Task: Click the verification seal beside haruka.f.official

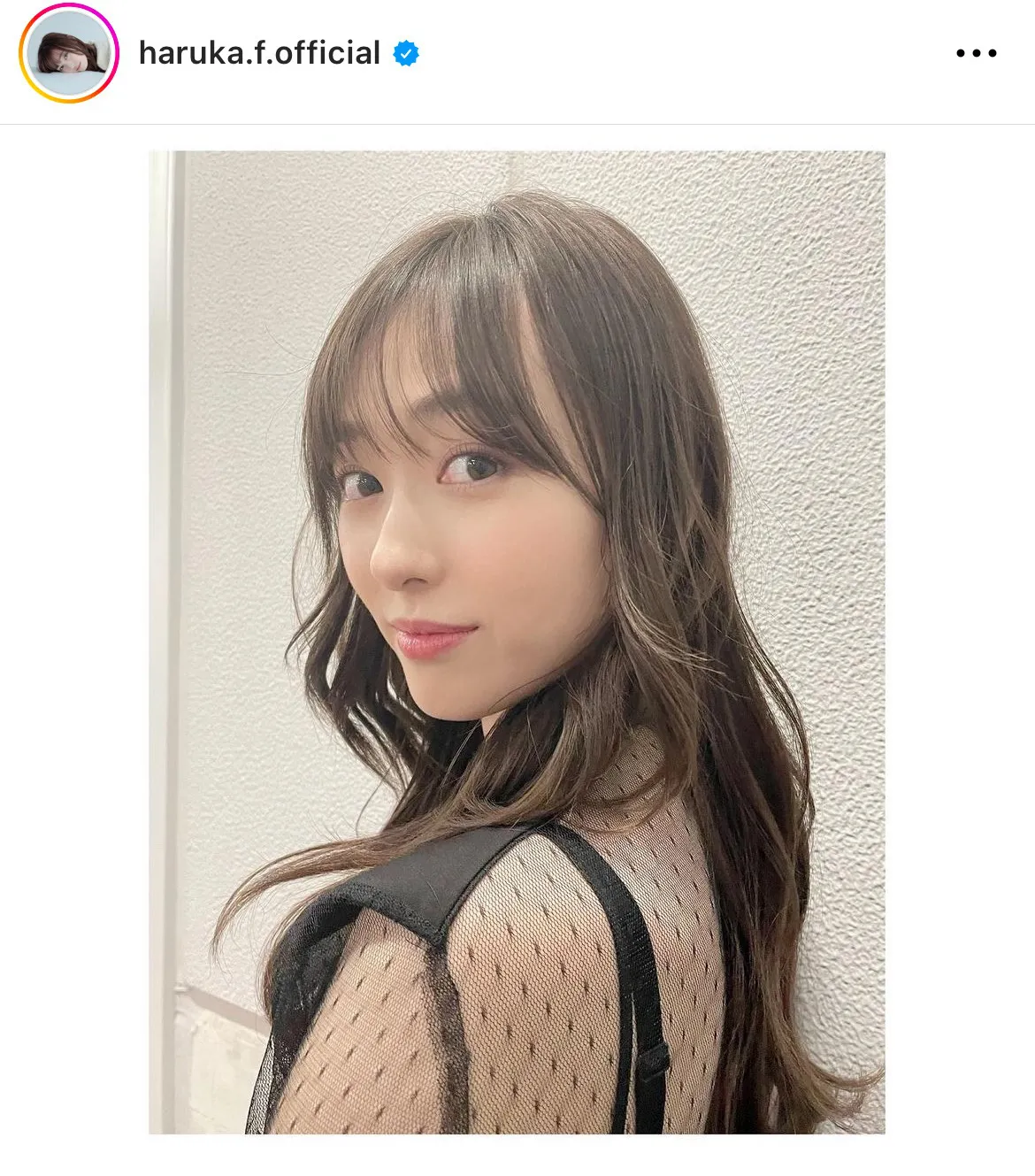Action: point(405,52)
